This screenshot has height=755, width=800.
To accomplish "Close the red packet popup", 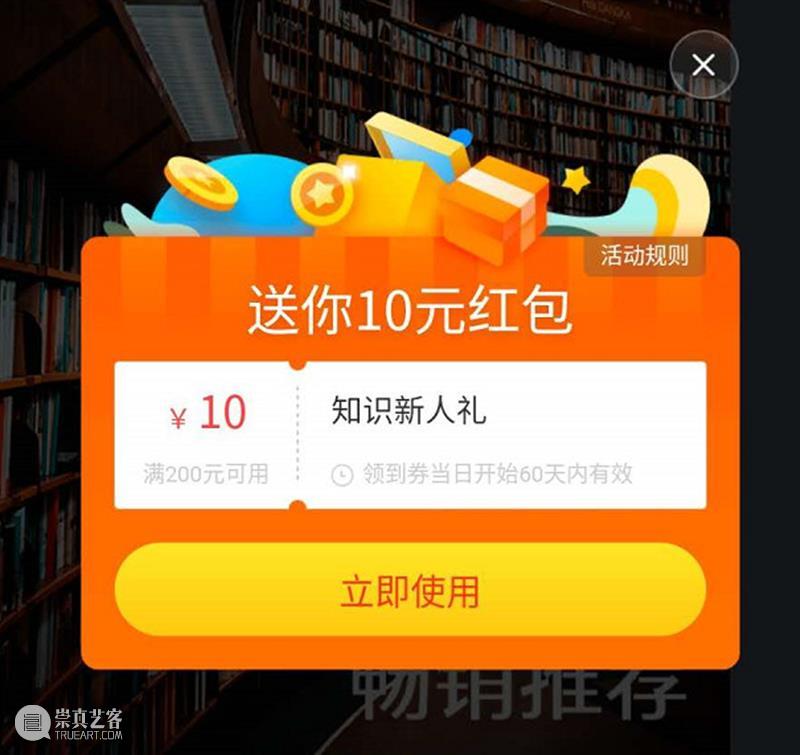I will click(703, 65).
